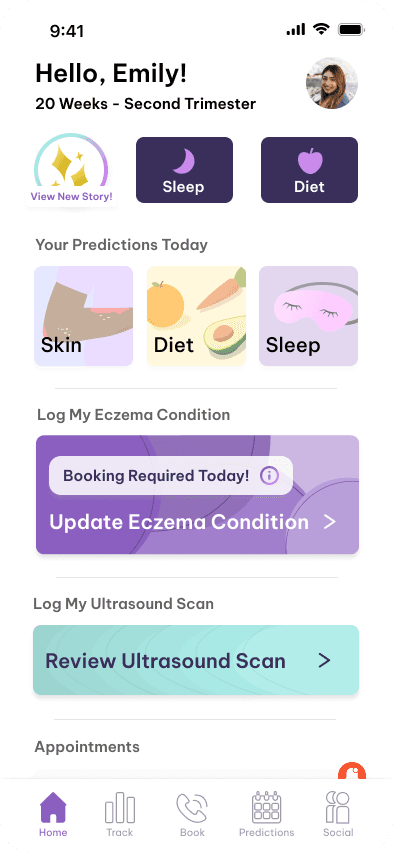This screenshot has height=852, width=393.
Task: Open the Sleep prediction card
Action: 308,316
